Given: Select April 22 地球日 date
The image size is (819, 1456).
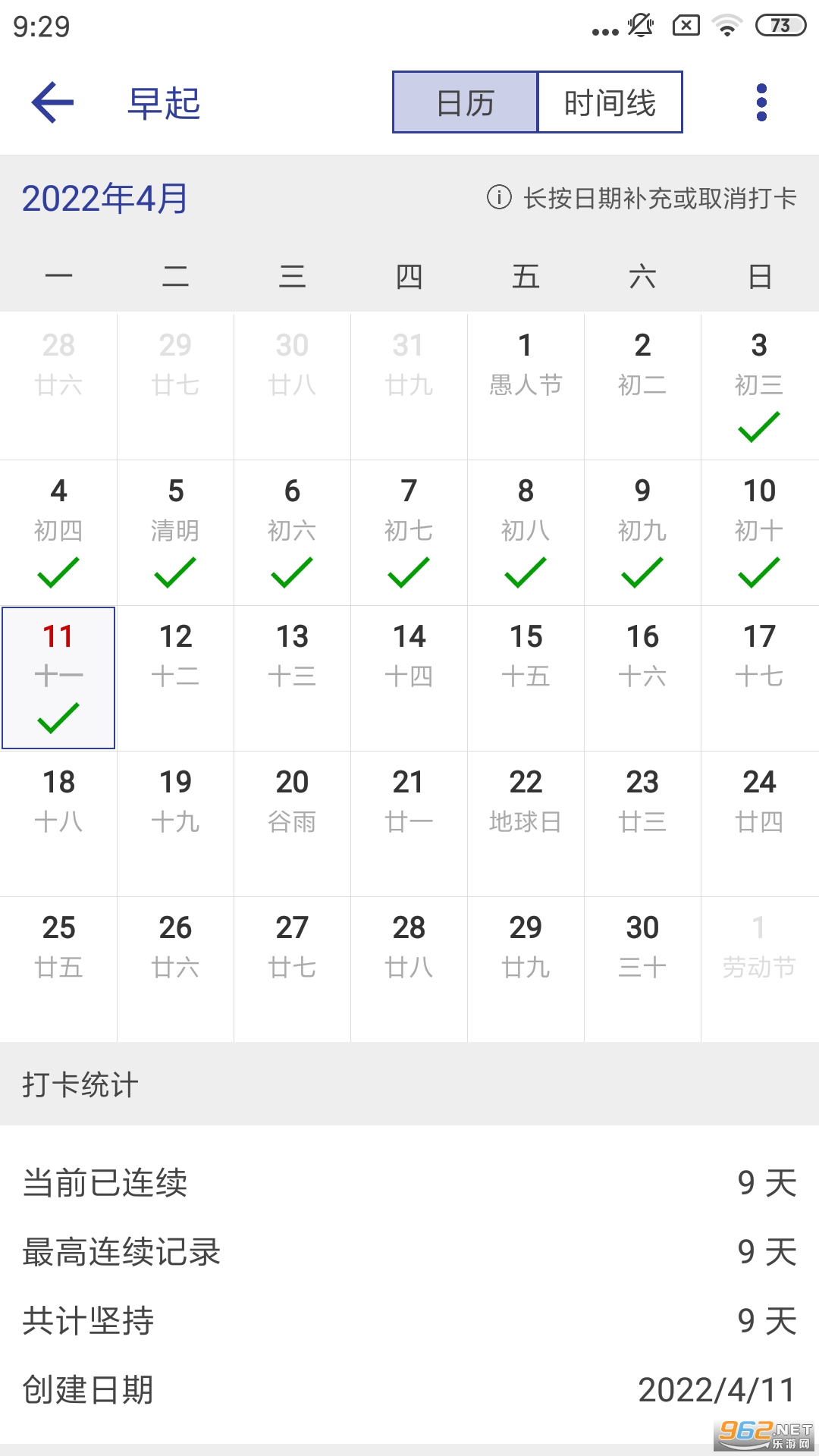Looking at the screenshot, I should [526, 823].
